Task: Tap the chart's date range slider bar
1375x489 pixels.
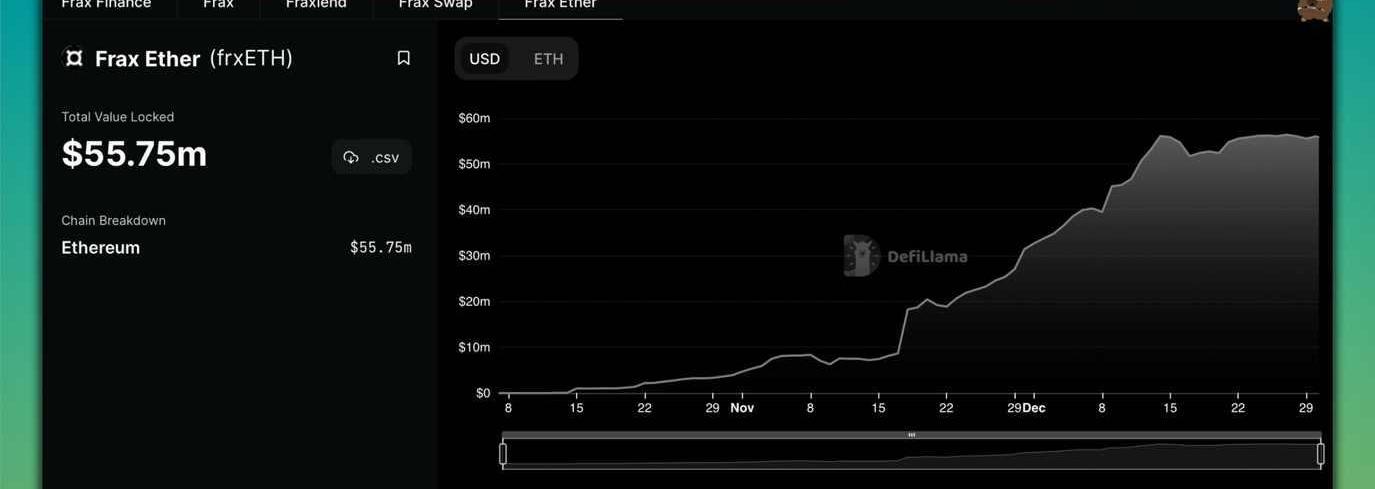Action: click(x=910, y=435)
